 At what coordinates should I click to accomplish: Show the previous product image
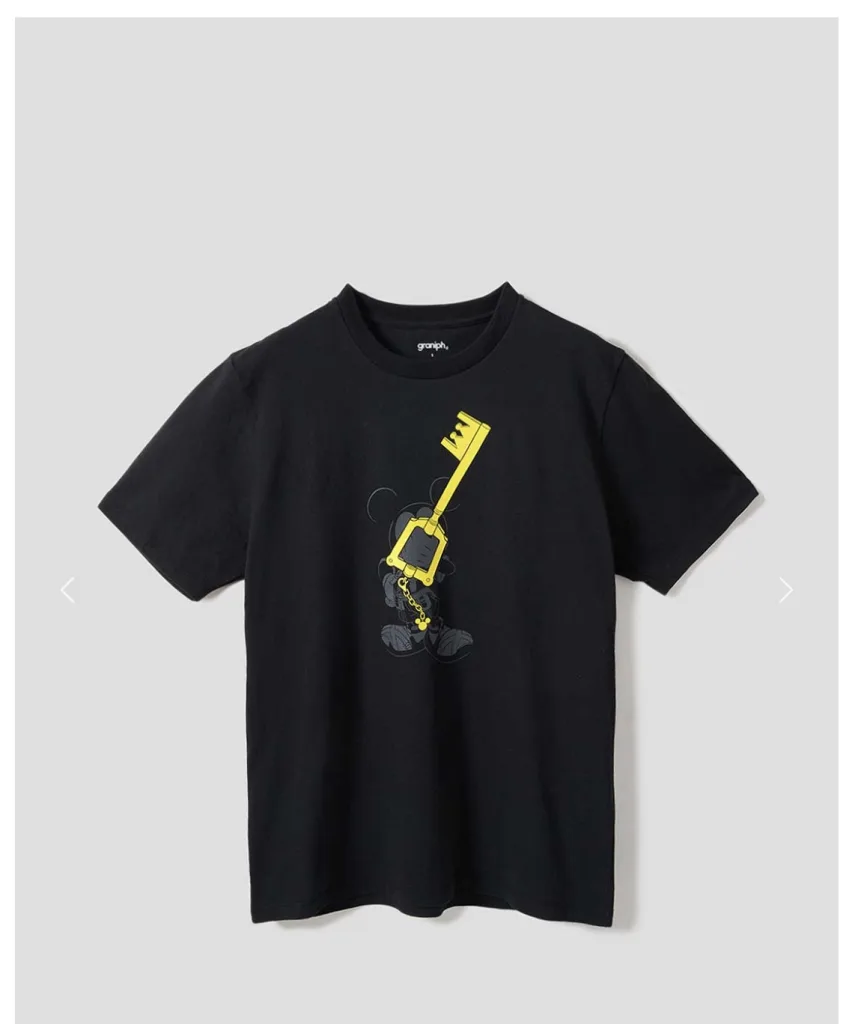coord(67,590)
